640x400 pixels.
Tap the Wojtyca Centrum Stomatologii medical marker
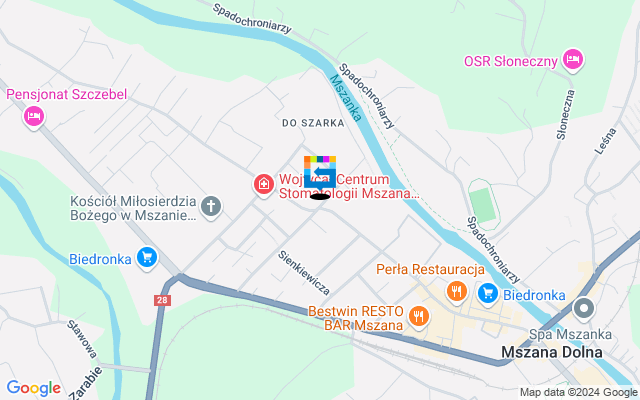tap(263, 184)
